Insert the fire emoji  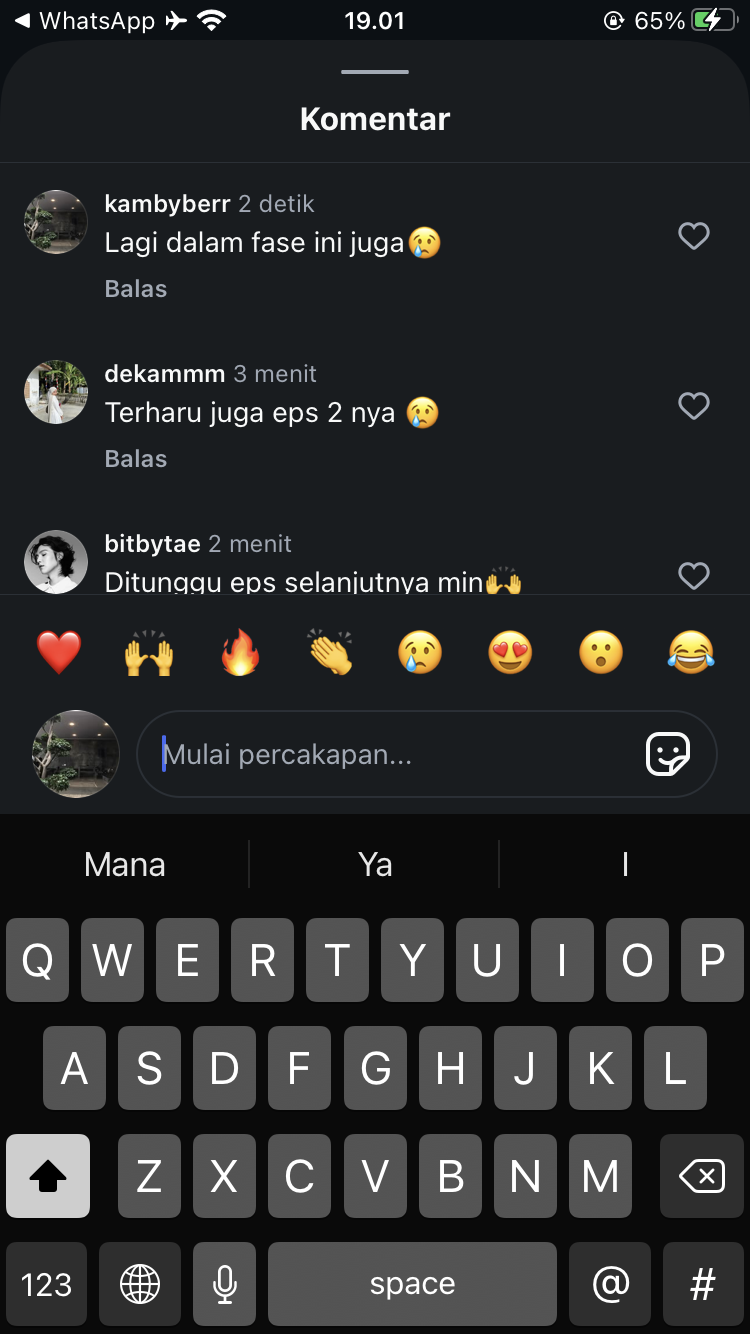(x=240, y=654)
